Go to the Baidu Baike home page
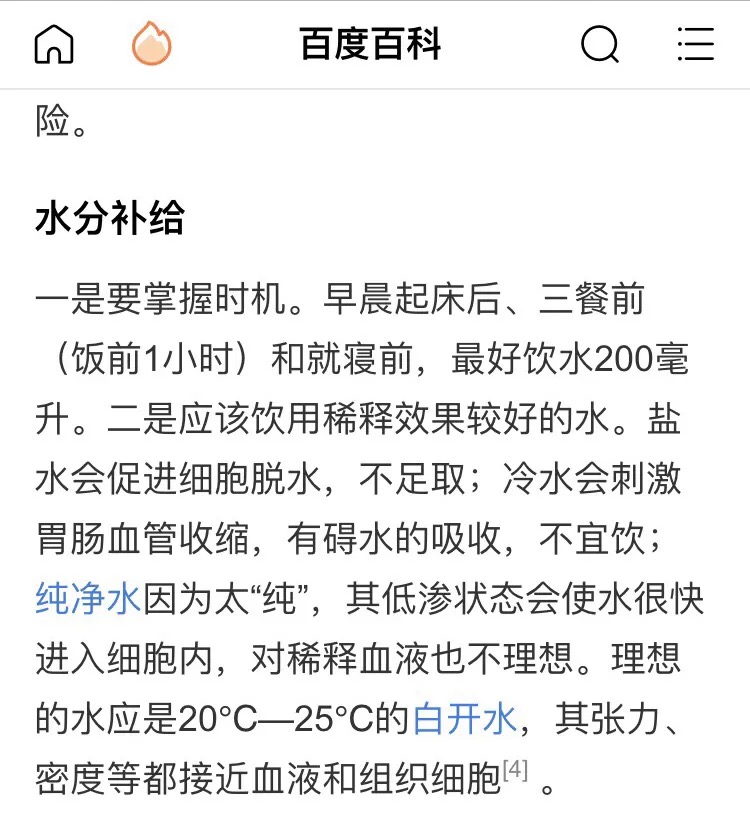 (54, 45)
